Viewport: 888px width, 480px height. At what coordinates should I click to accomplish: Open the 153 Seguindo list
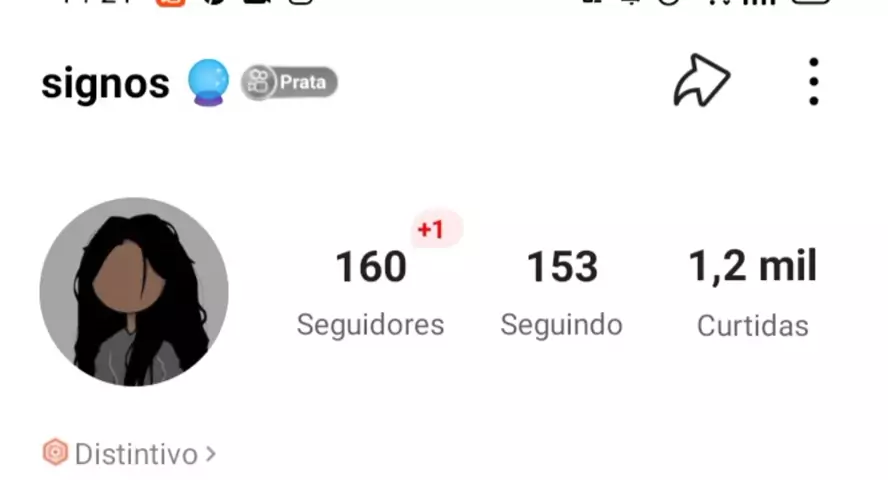(561, 290)
